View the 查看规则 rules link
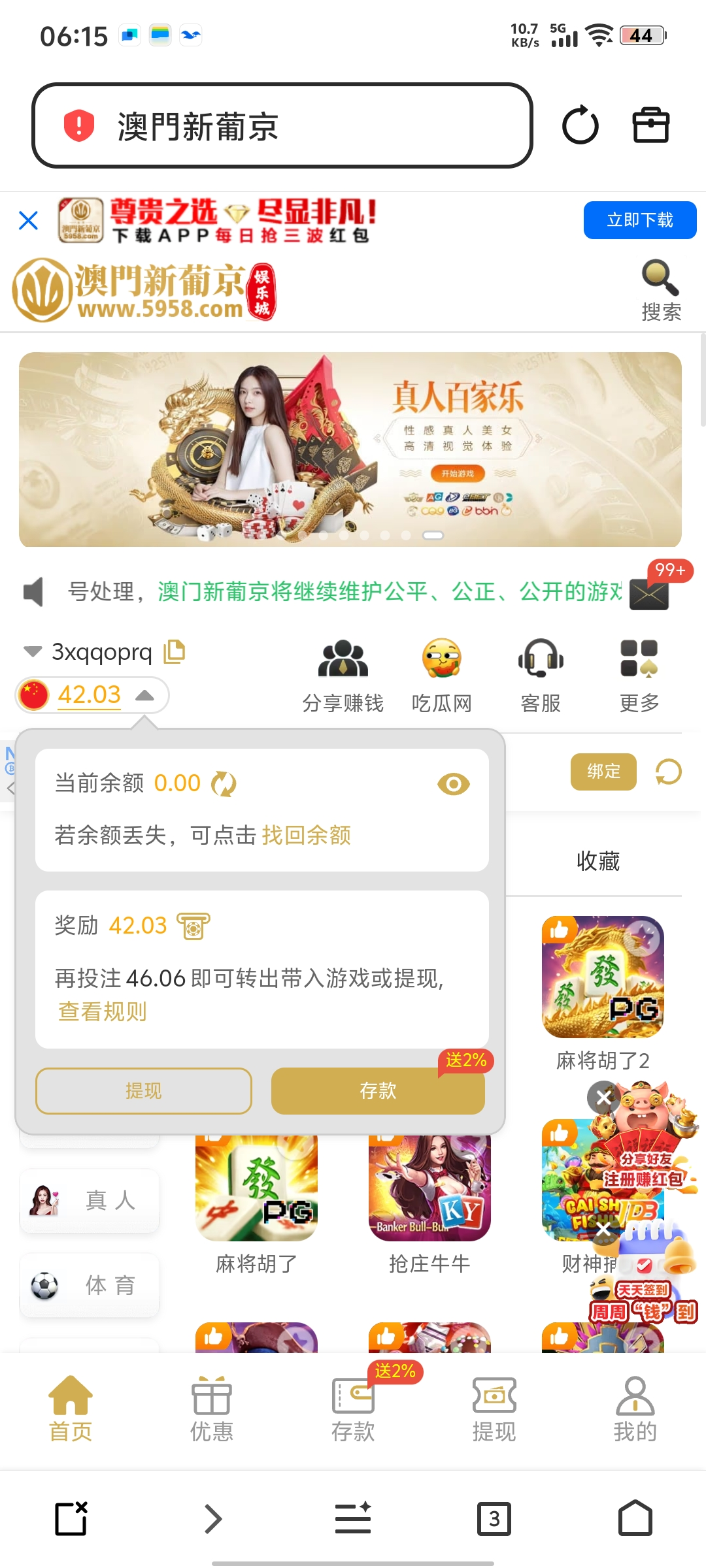Screen dimensions: 706x1568 point(103,1011)
